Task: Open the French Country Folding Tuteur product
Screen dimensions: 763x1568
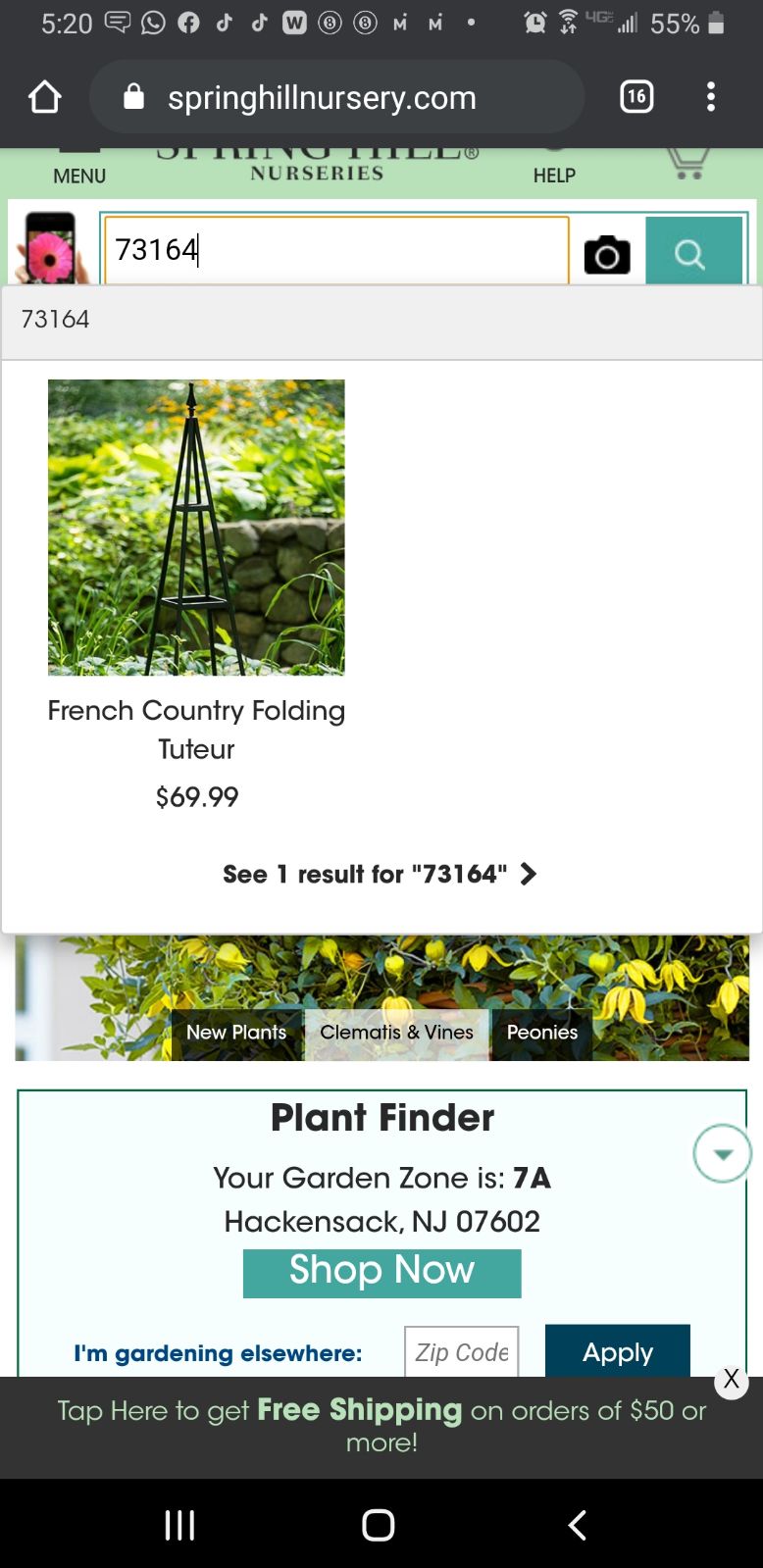Action: 196,594
